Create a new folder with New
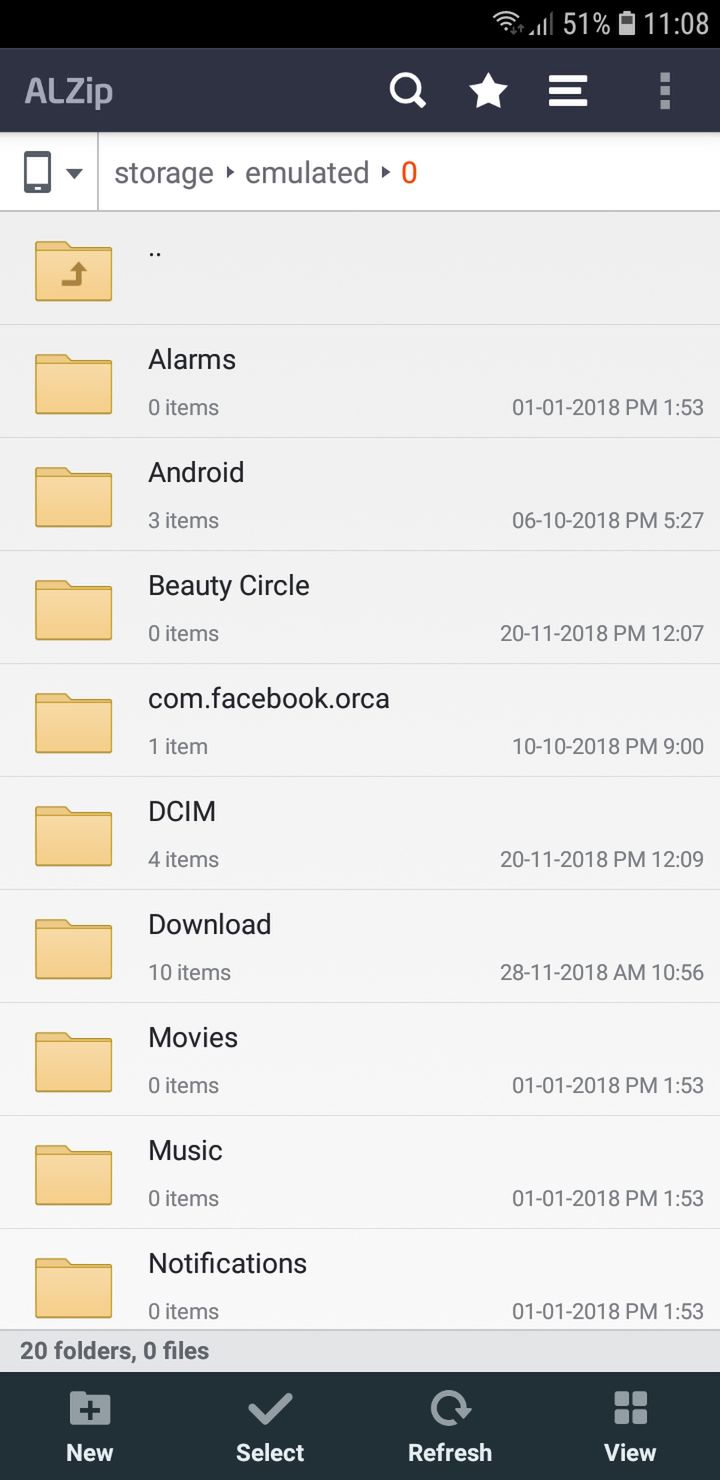Screen dimensions: 720x1480 click(90, 1427)
